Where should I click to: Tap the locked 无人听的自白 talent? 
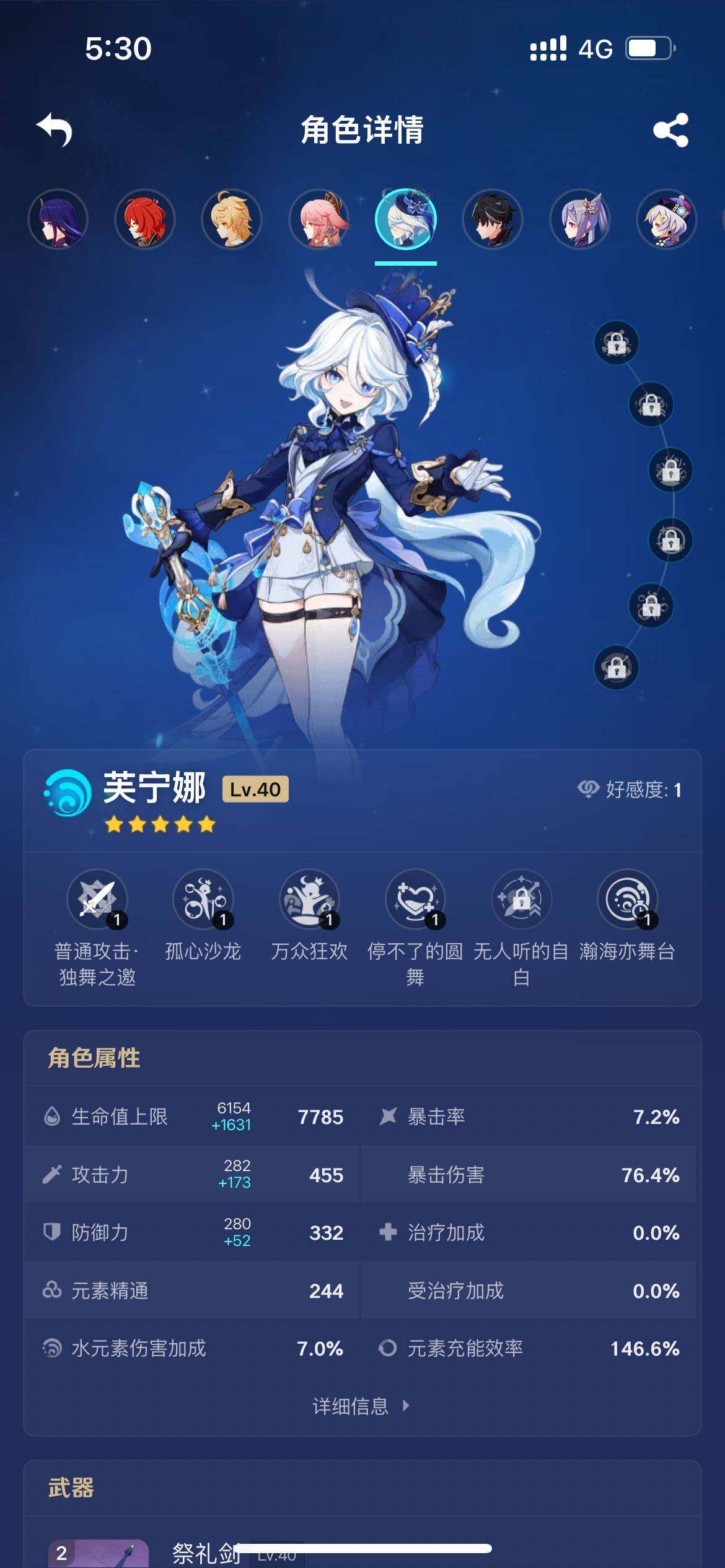click(x=521, y=899)
